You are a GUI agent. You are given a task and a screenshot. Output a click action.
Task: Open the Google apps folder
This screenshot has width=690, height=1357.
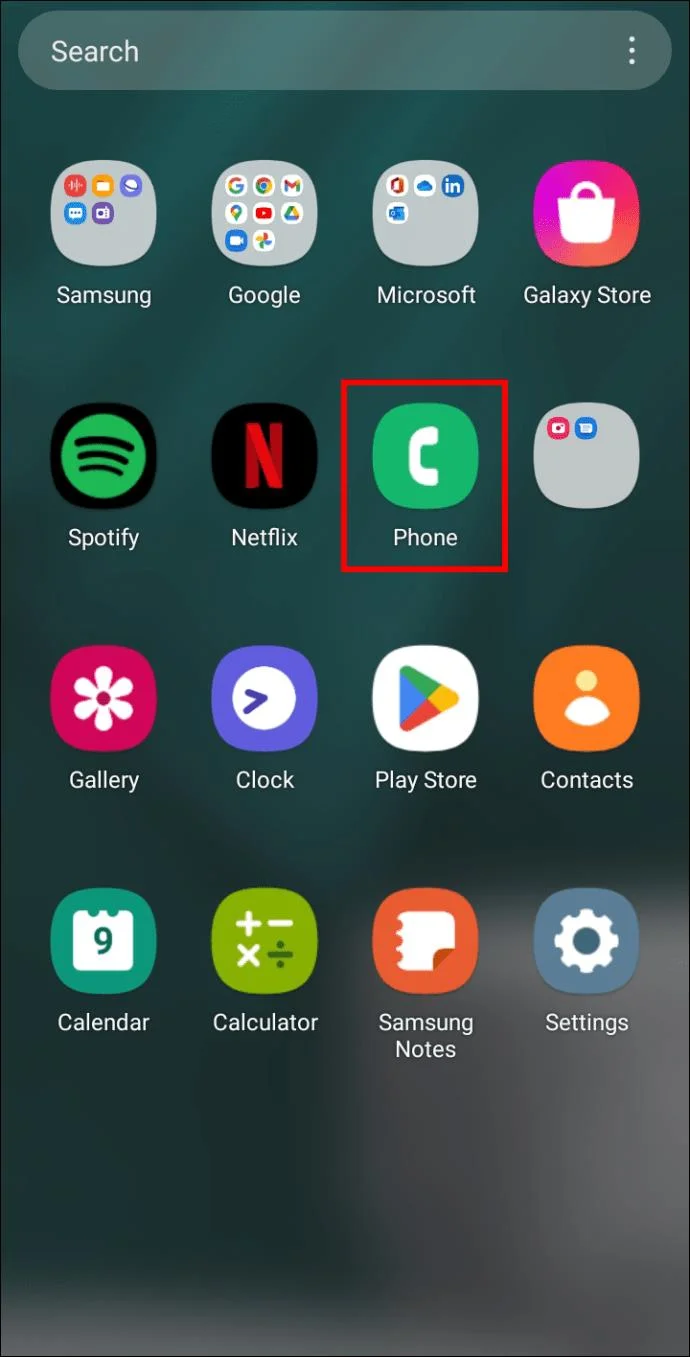coord(264,213)
